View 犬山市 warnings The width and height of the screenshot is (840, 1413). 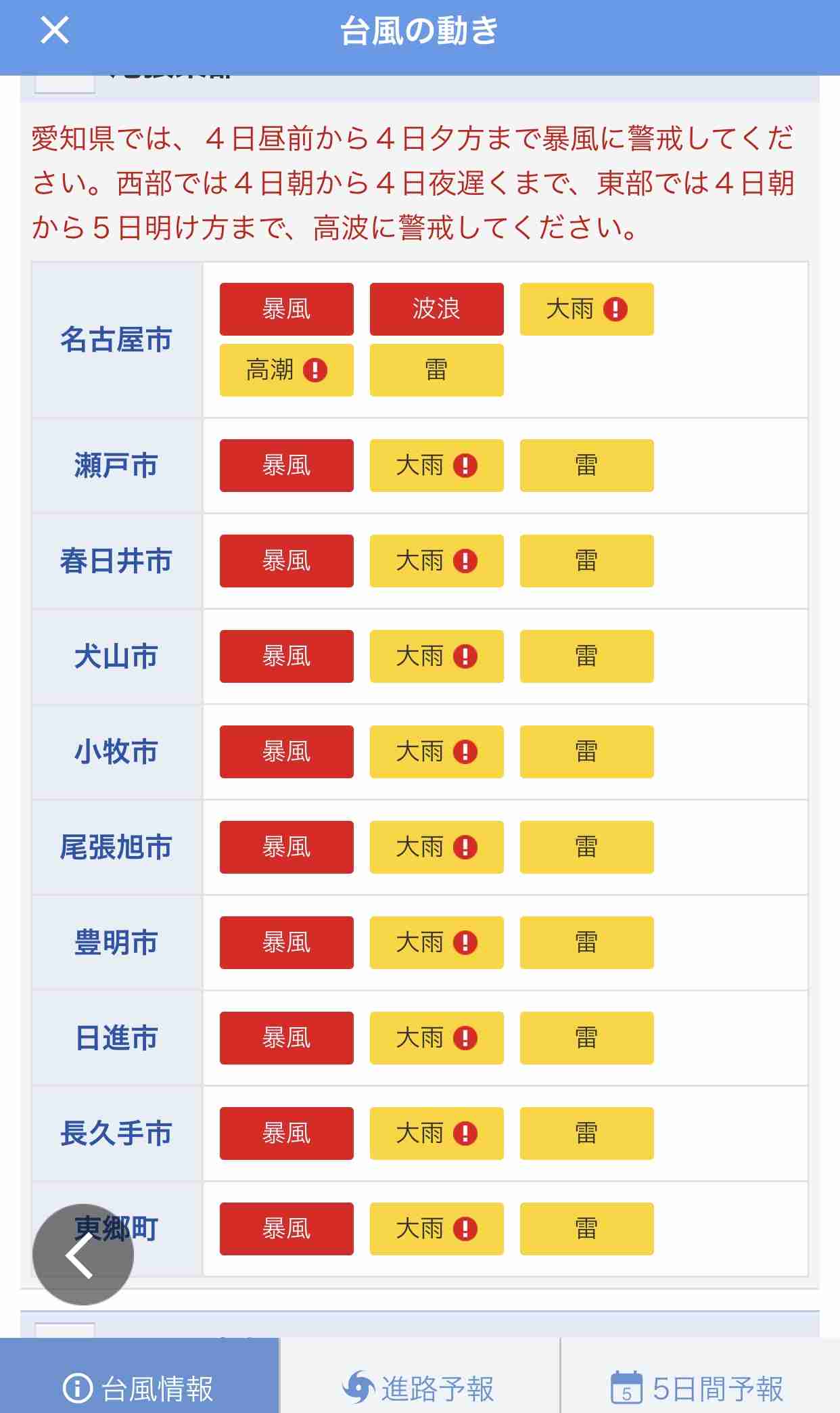pyautogui.click(x=116, y=656)
